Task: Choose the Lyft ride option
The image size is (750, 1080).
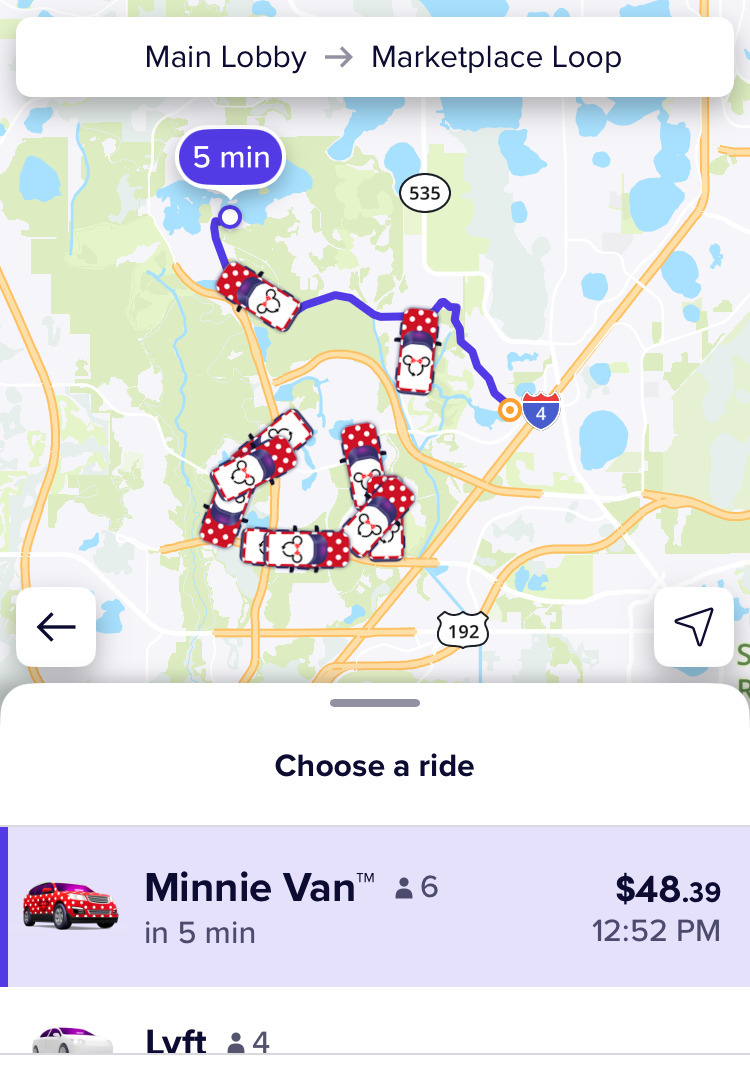Action: tap(375, 1040)
